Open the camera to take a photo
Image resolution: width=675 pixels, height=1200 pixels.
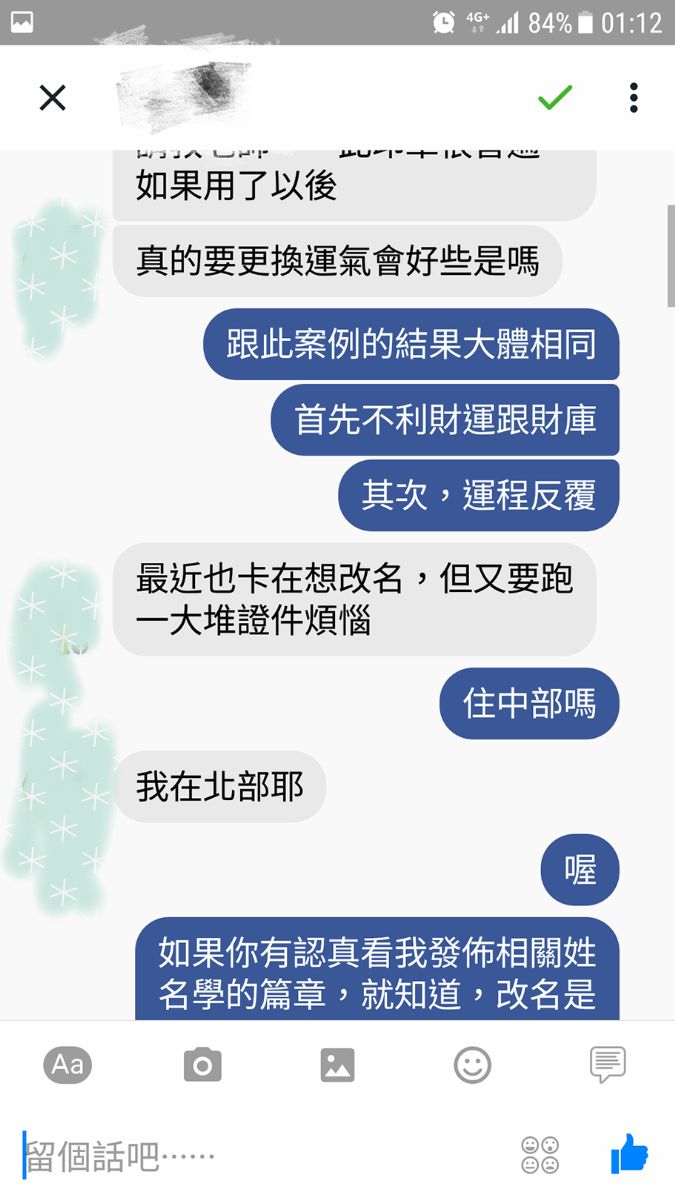202,1065
